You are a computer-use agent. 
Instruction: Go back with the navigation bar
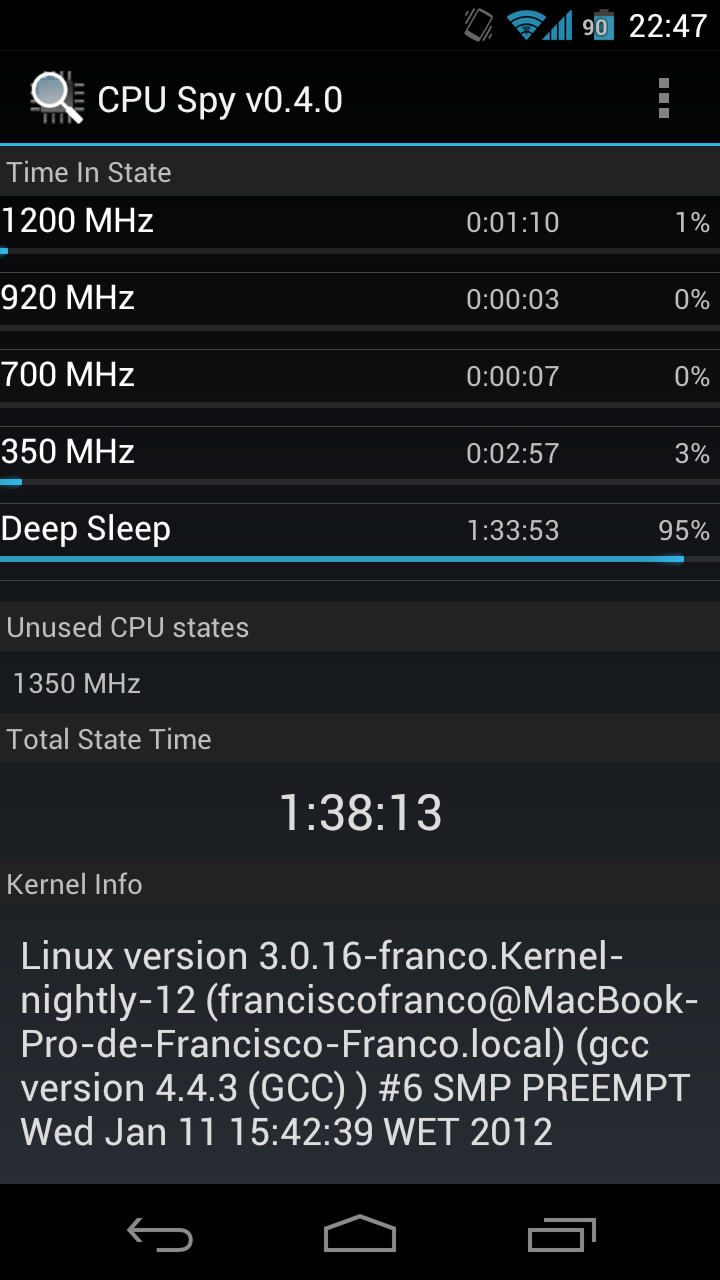[160, 1234]
